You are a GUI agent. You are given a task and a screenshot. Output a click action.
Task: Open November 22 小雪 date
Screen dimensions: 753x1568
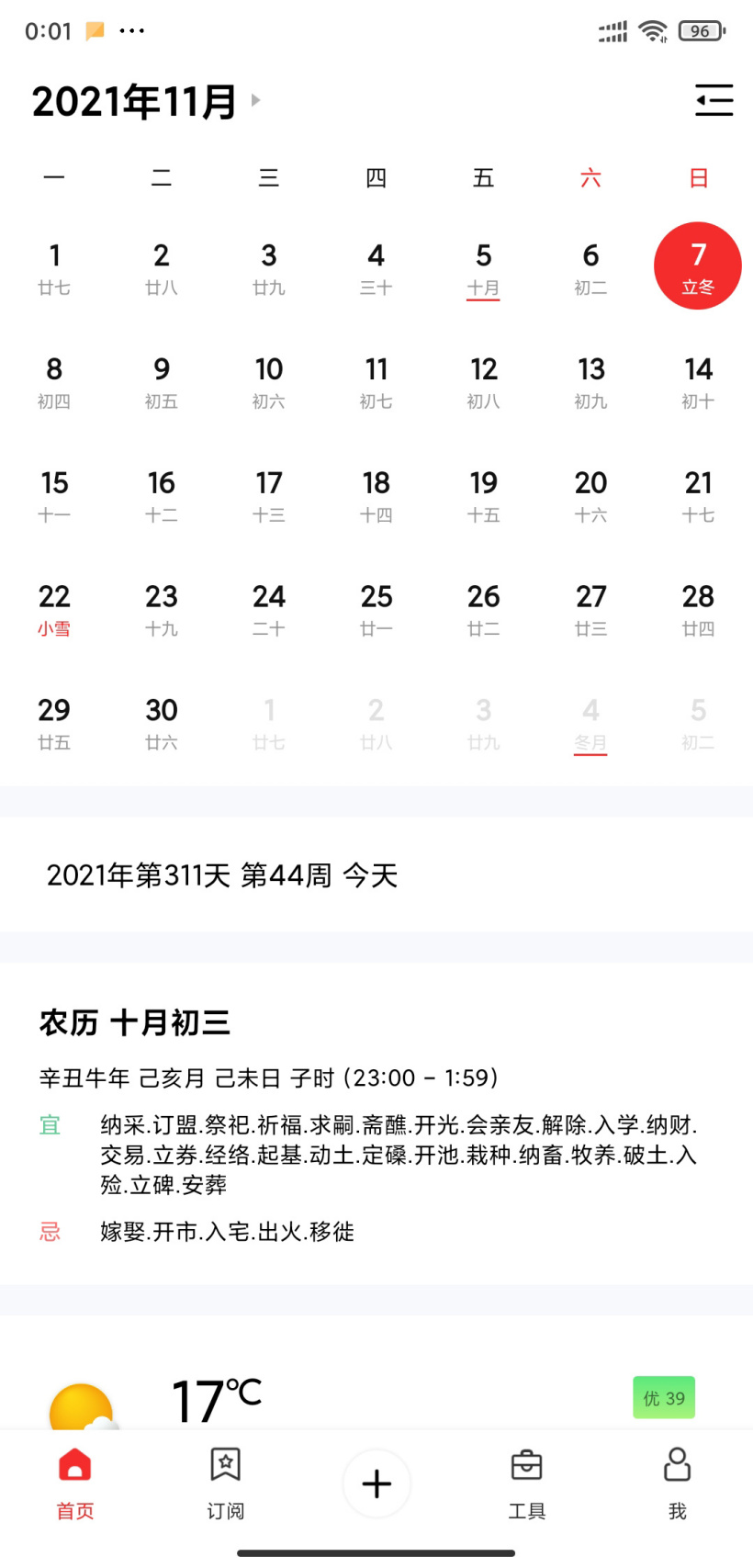[x=54, y=609]
